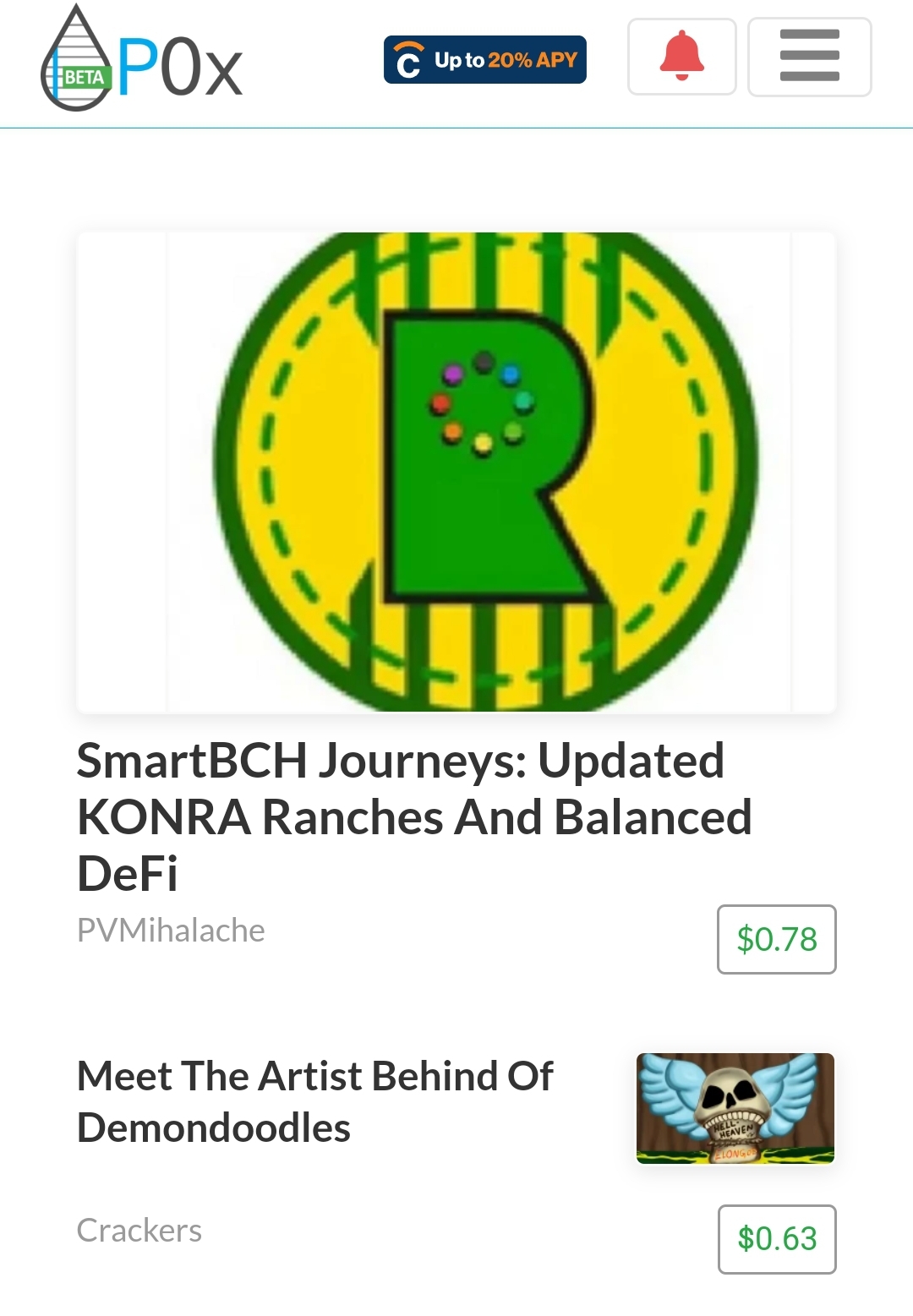Open Meet The Artist Behind Of Demondoodles

(x=314, y=1101)
